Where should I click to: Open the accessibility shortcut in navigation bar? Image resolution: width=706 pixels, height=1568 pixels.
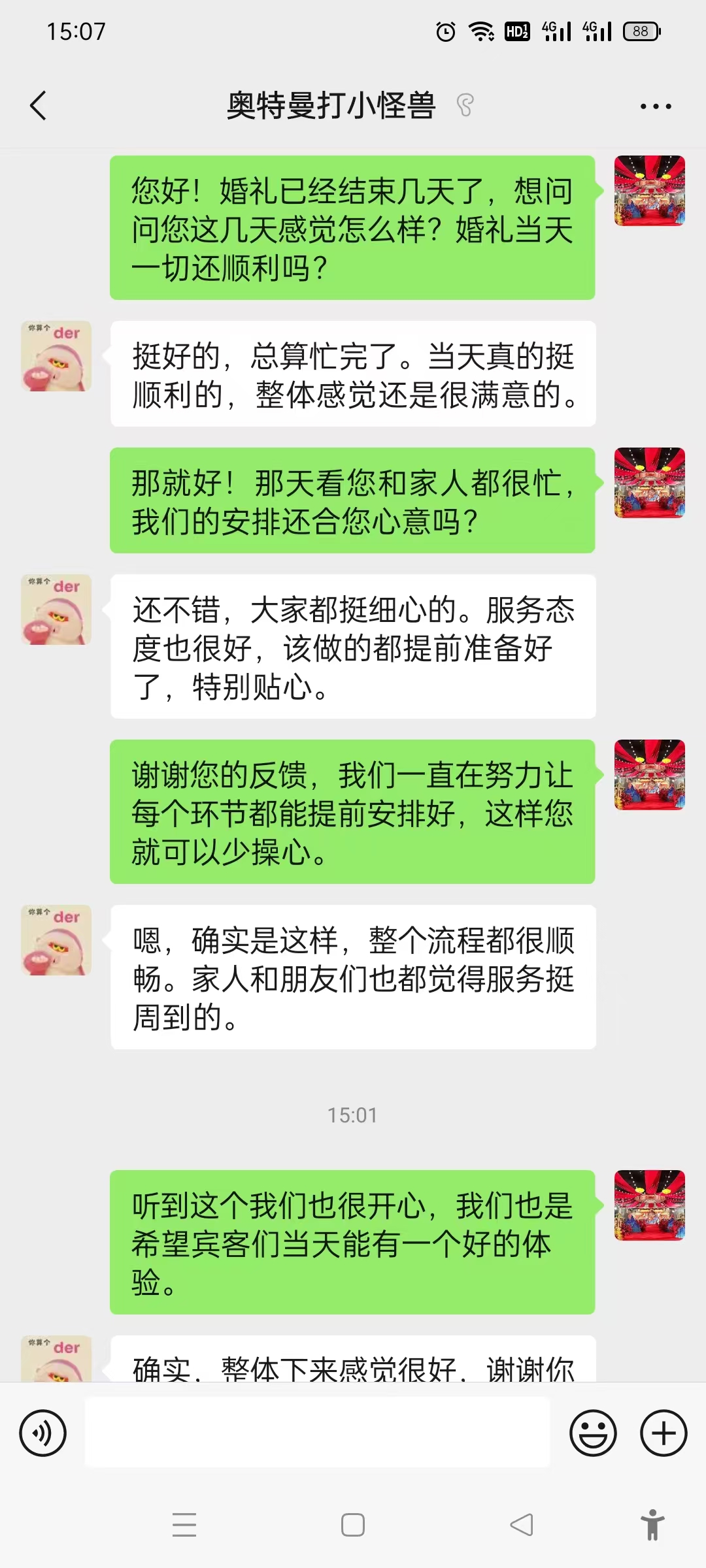pos(652,1525)
